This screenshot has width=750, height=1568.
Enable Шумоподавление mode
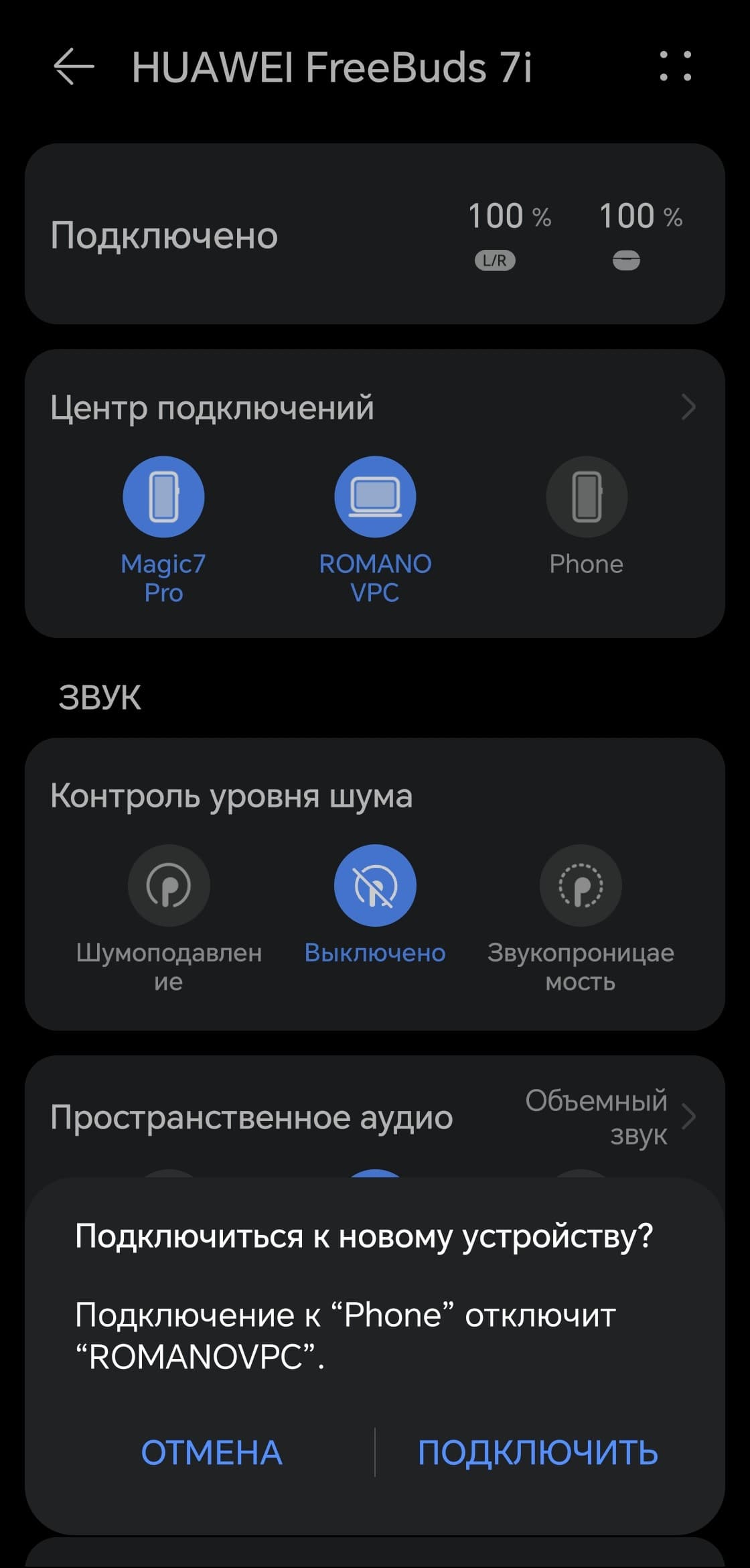click(169, 886)
